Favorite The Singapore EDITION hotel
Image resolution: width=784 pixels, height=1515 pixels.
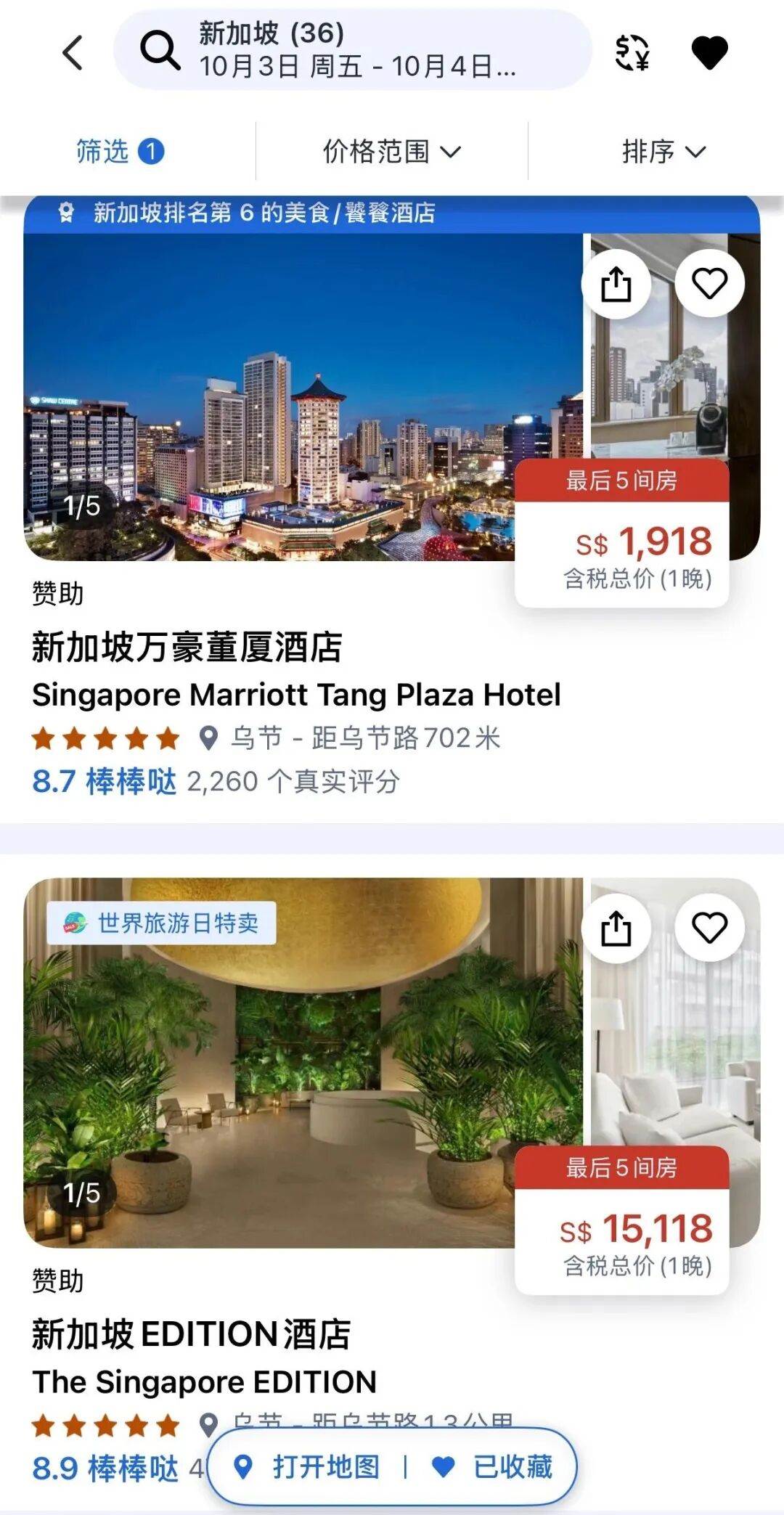709,928
